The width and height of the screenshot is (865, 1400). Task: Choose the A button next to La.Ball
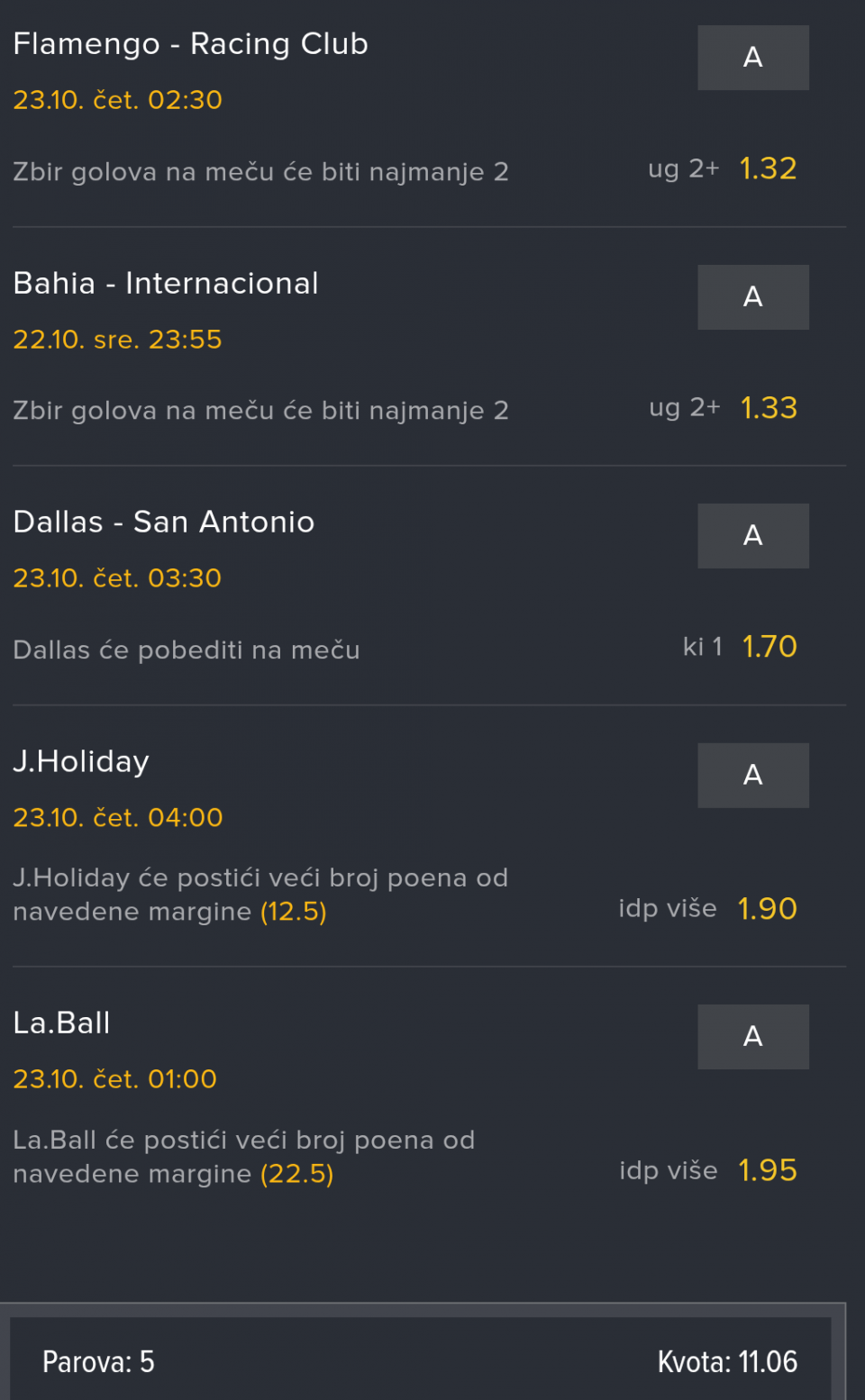tap(752, 1037)
